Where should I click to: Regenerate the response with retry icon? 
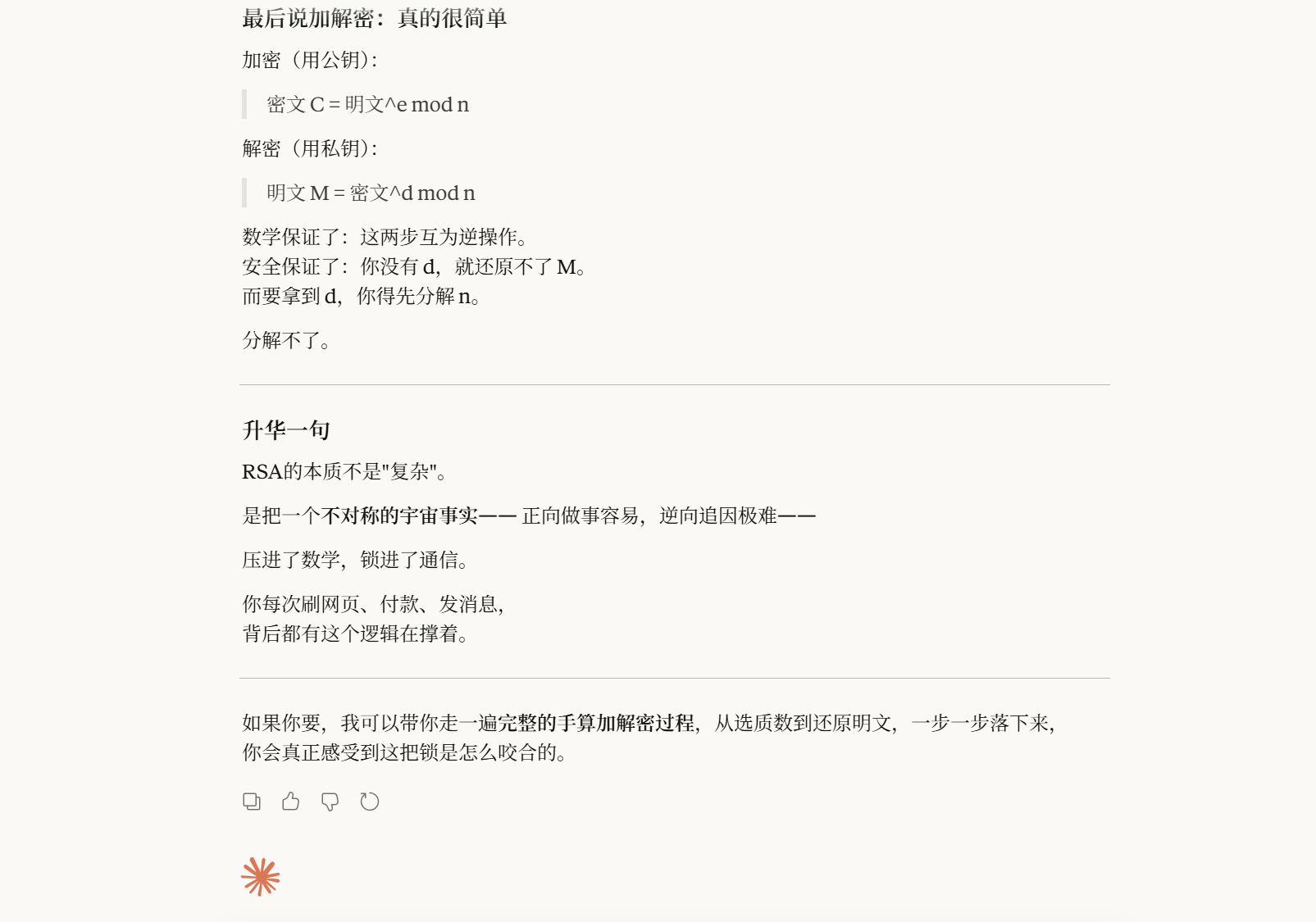[370, 802]
